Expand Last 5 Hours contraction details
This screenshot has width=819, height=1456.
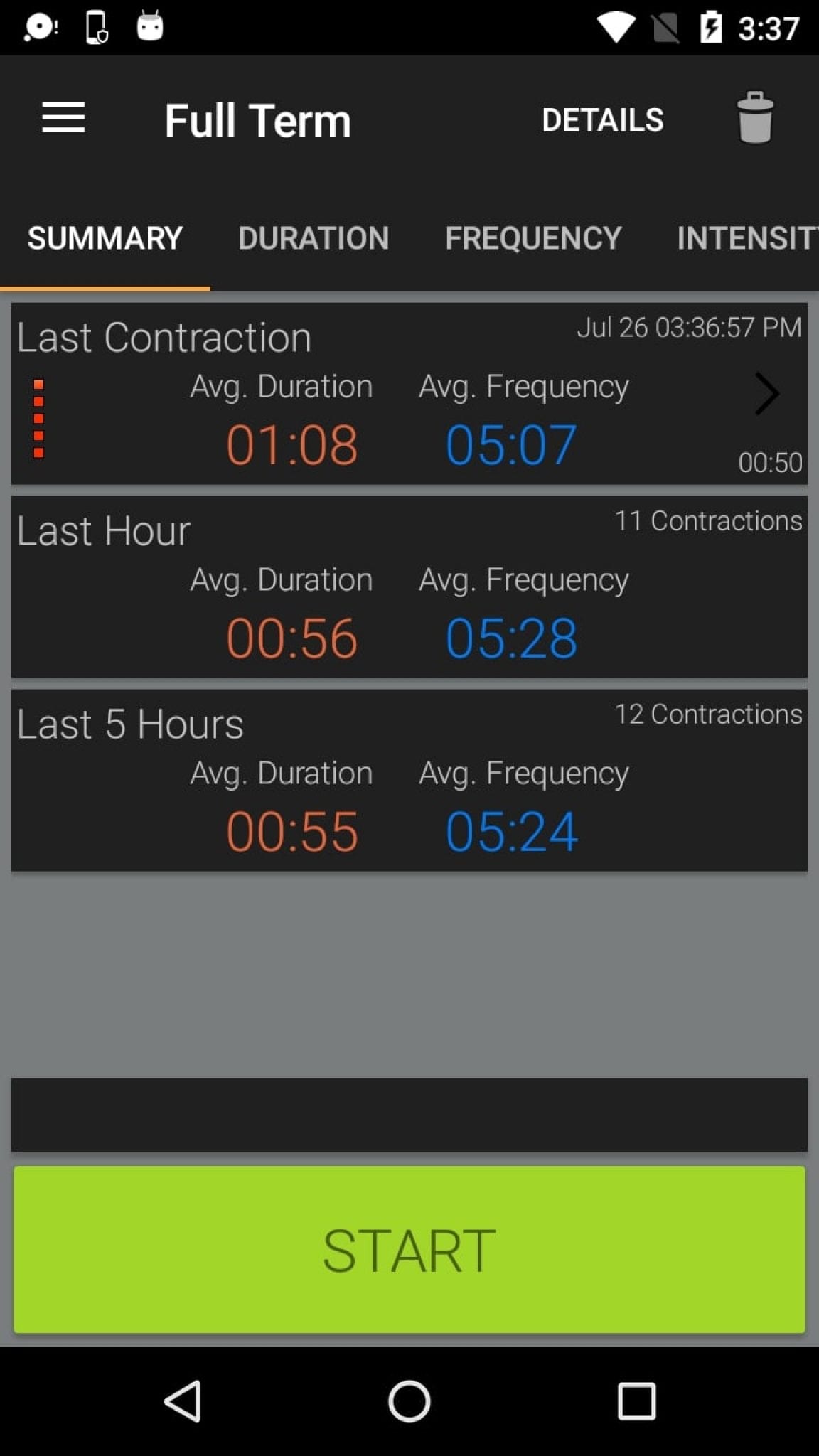click(409, 782)
